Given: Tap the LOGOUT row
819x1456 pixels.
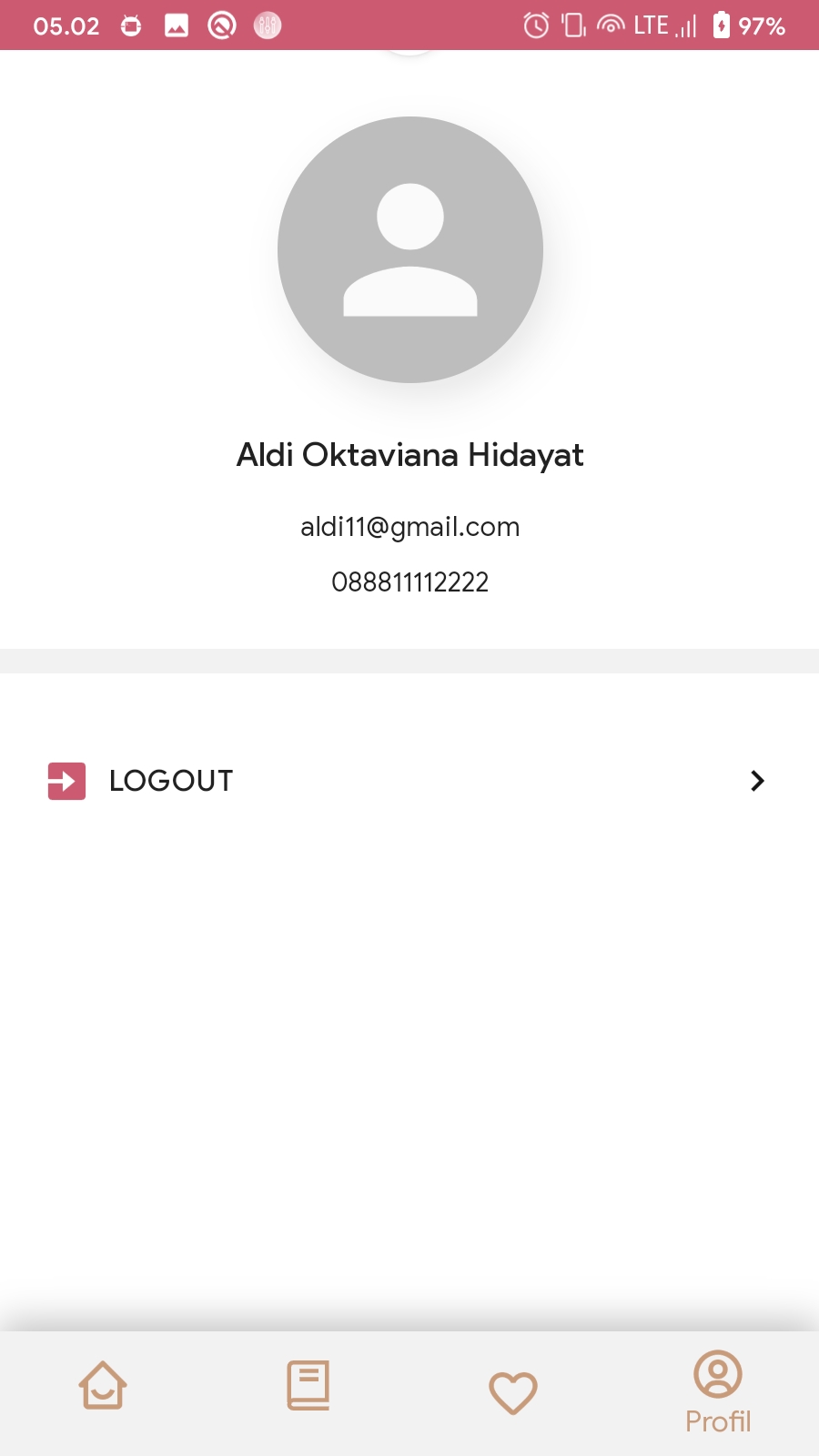Looking at the screenshot, I should (408, 781).
